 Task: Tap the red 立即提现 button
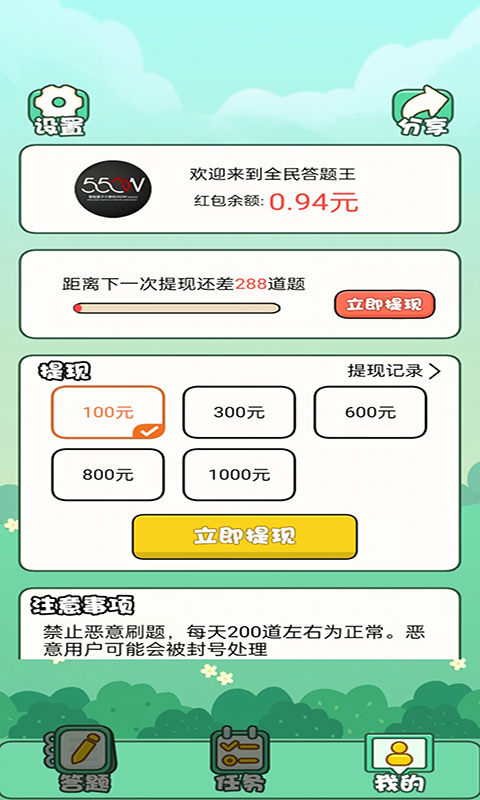385,305
